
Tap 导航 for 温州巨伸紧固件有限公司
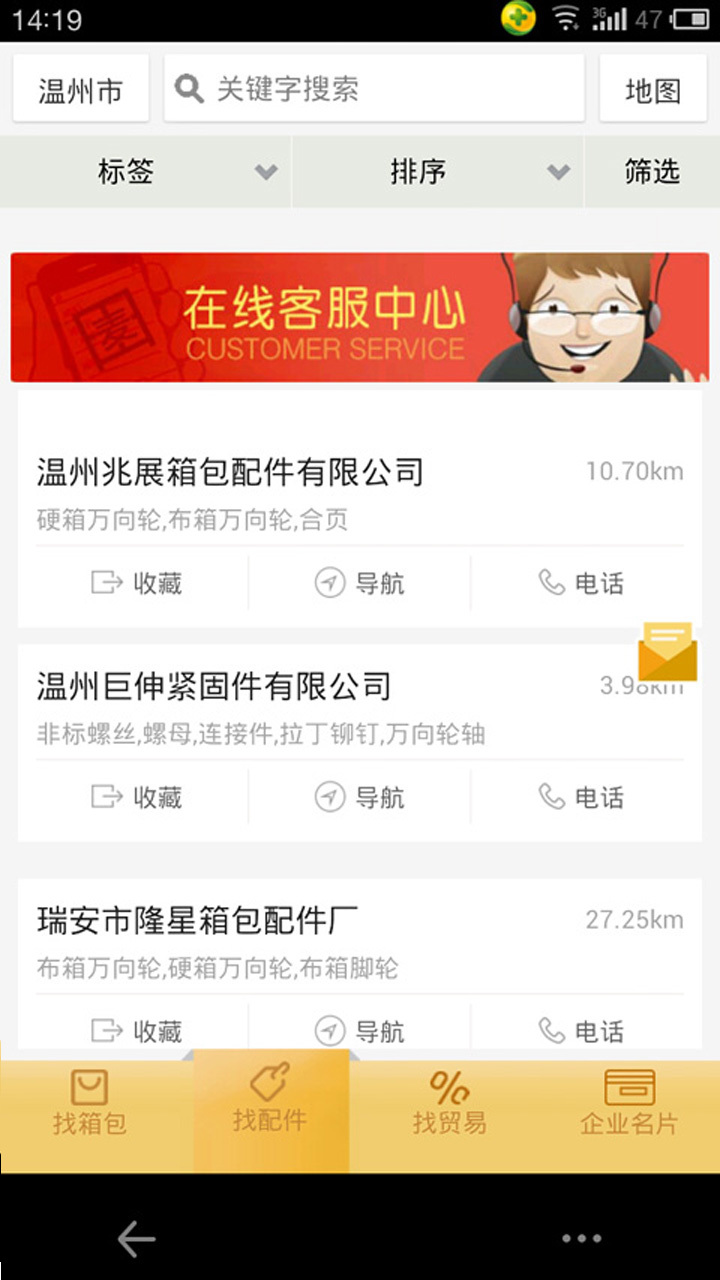click(360, 797)
